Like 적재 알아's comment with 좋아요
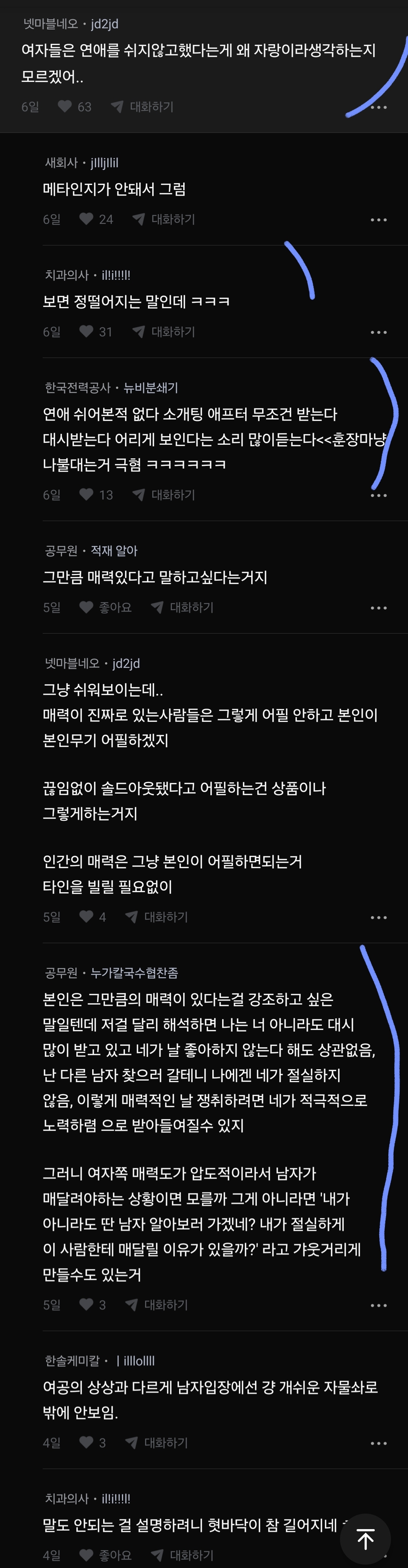This screenshot has width=408, height=1568. 105,607
